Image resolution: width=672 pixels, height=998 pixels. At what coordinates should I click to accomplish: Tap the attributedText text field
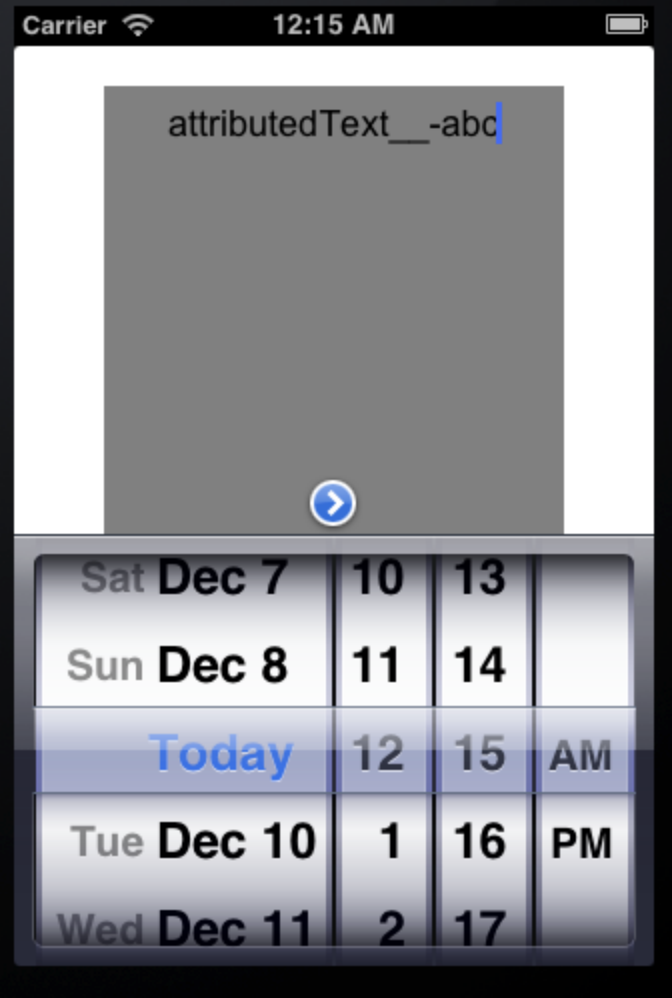[333, 126]
